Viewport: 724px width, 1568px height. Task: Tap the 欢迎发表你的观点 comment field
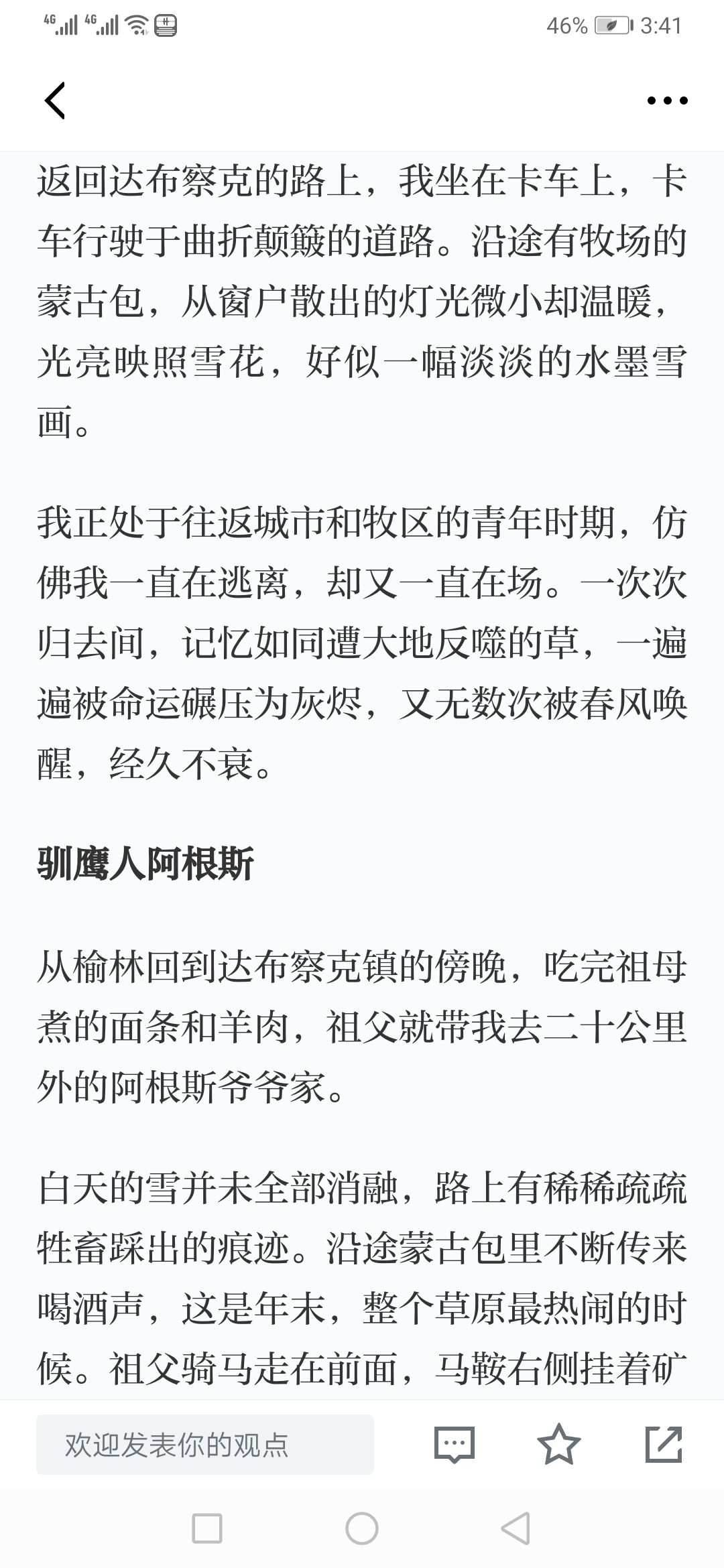[x=205, y=1445]
